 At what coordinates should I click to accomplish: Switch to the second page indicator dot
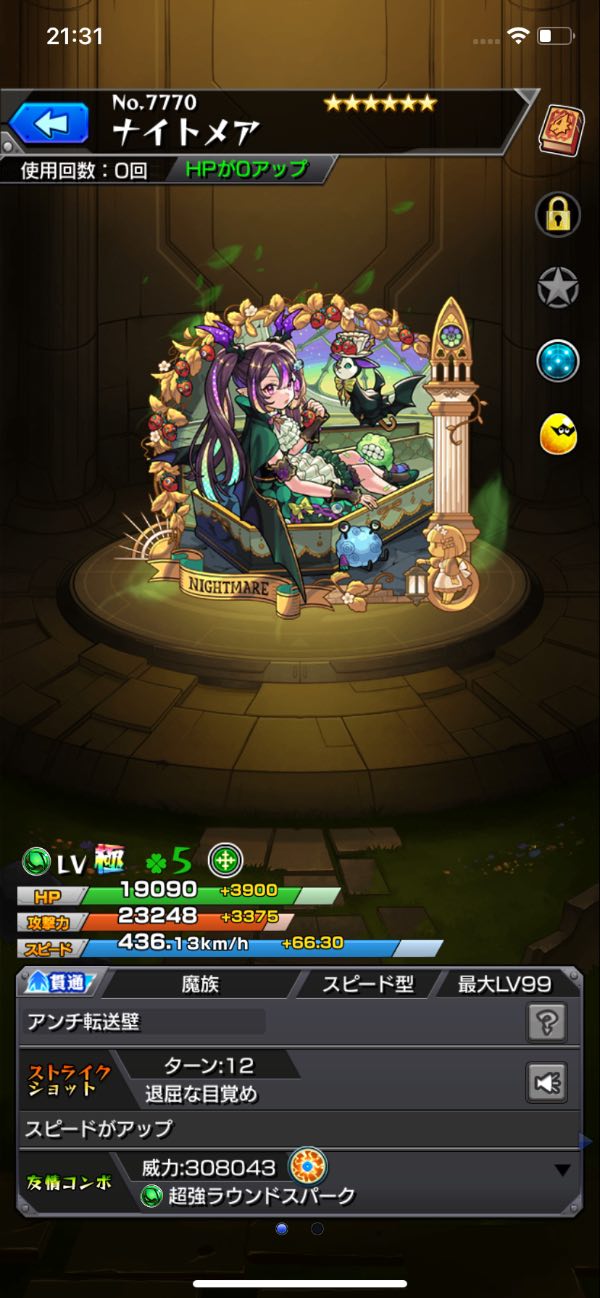click(317, 1229)
